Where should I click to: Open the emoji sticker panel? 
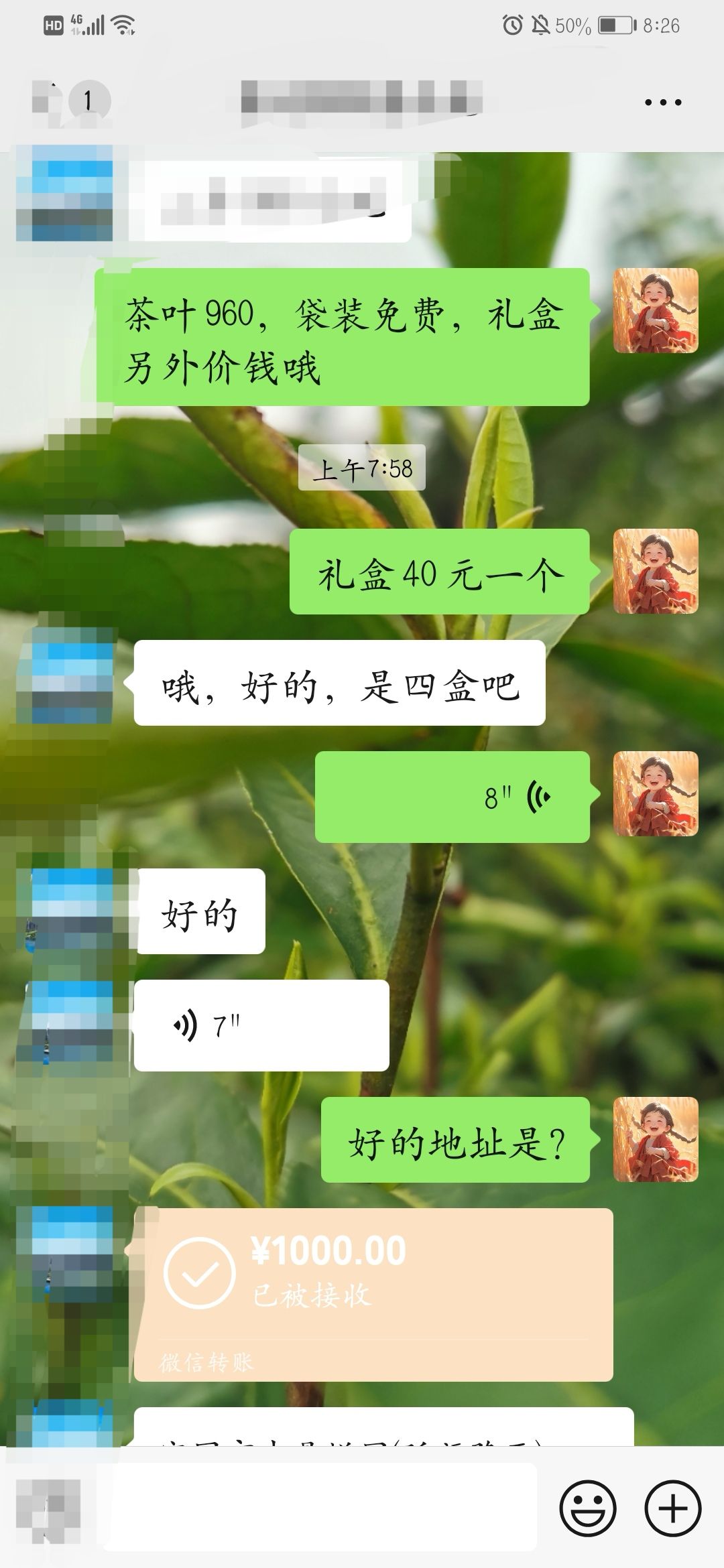click(x=587, y=1508)
